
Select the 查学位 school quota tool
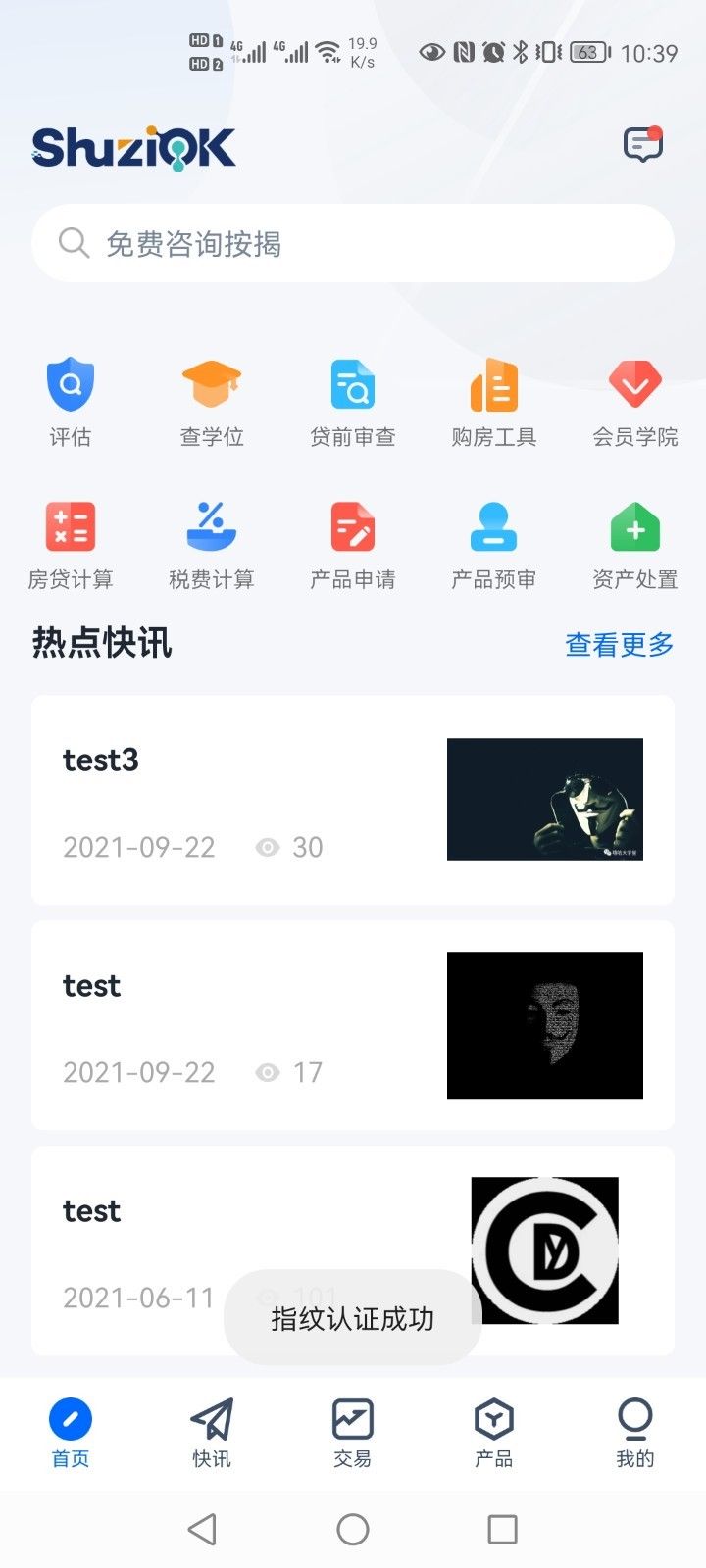211,402
